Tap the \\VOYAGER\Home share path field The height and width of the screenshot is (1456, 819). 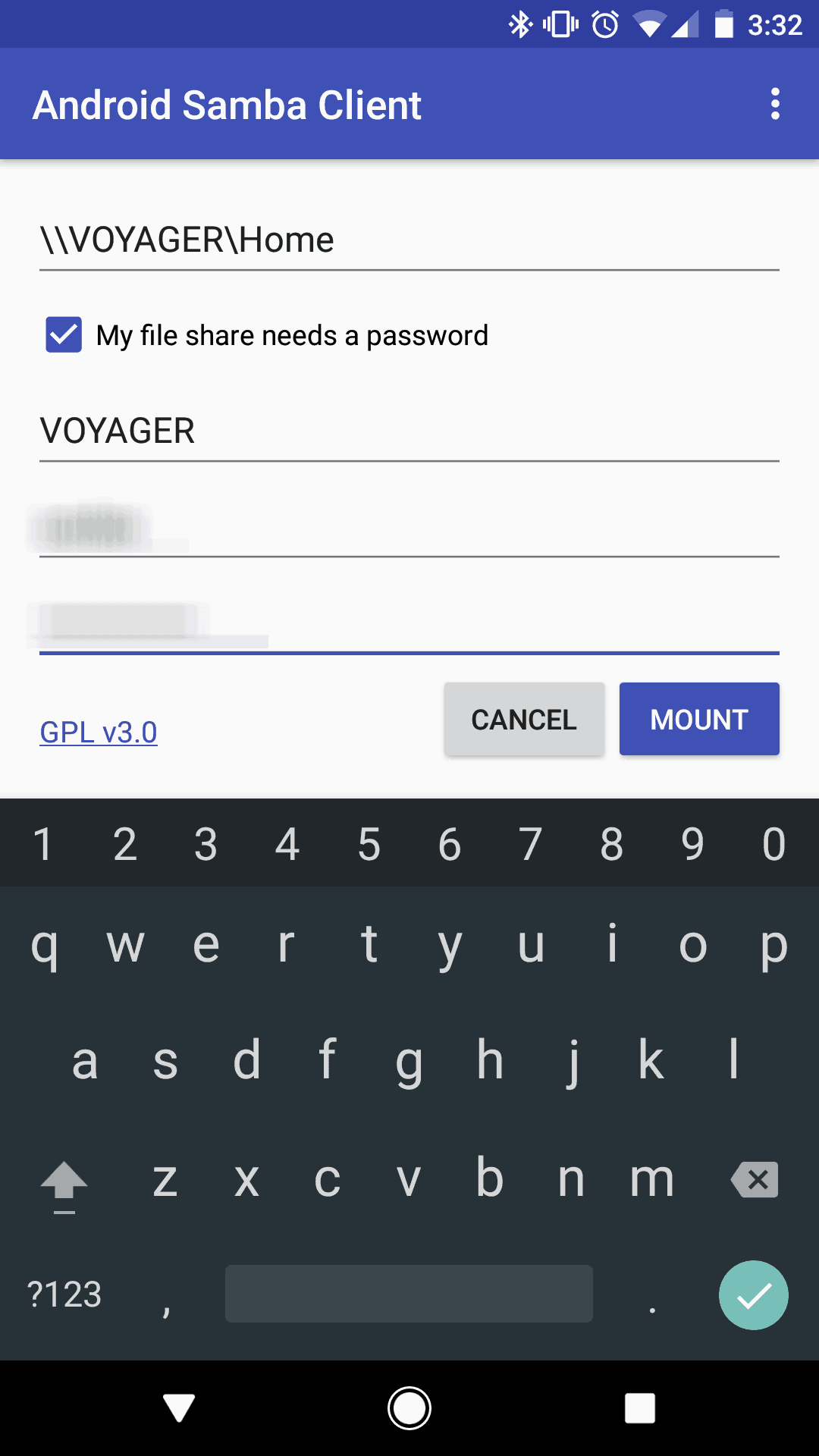coord(409,240)
